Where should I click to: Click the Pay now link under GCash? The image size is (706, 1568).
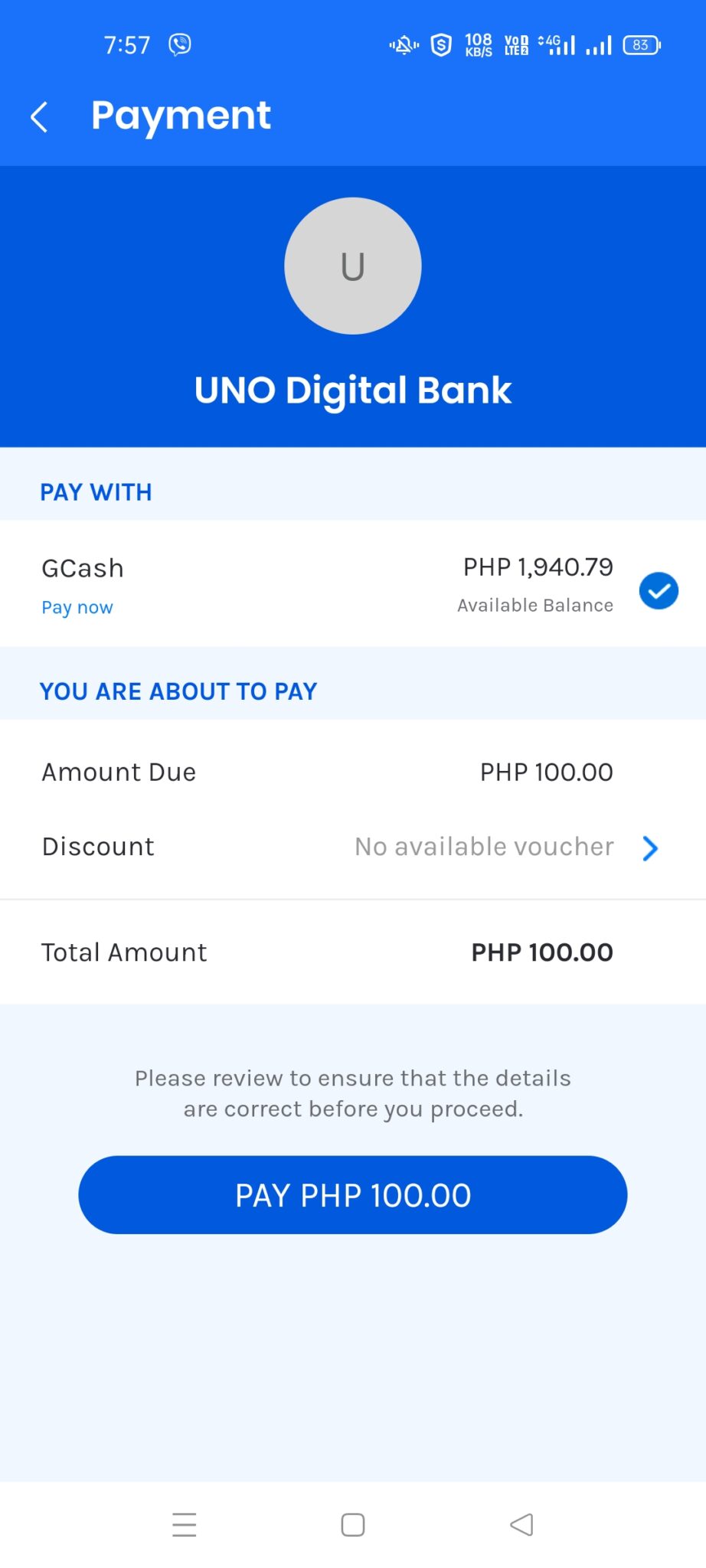(x=77, y=606)
